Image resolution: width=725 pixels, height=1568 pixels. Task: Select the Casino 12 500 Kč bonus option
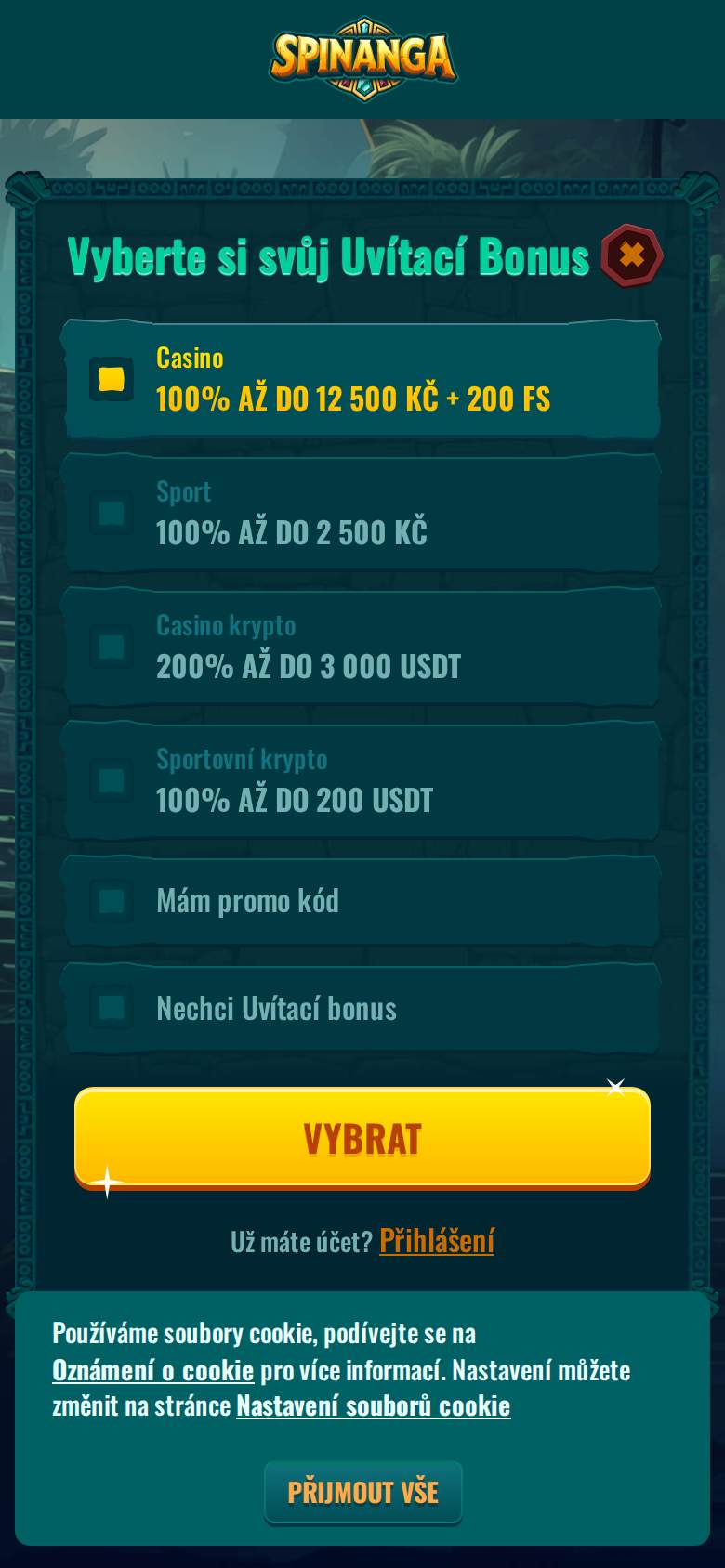coord(362,379)
